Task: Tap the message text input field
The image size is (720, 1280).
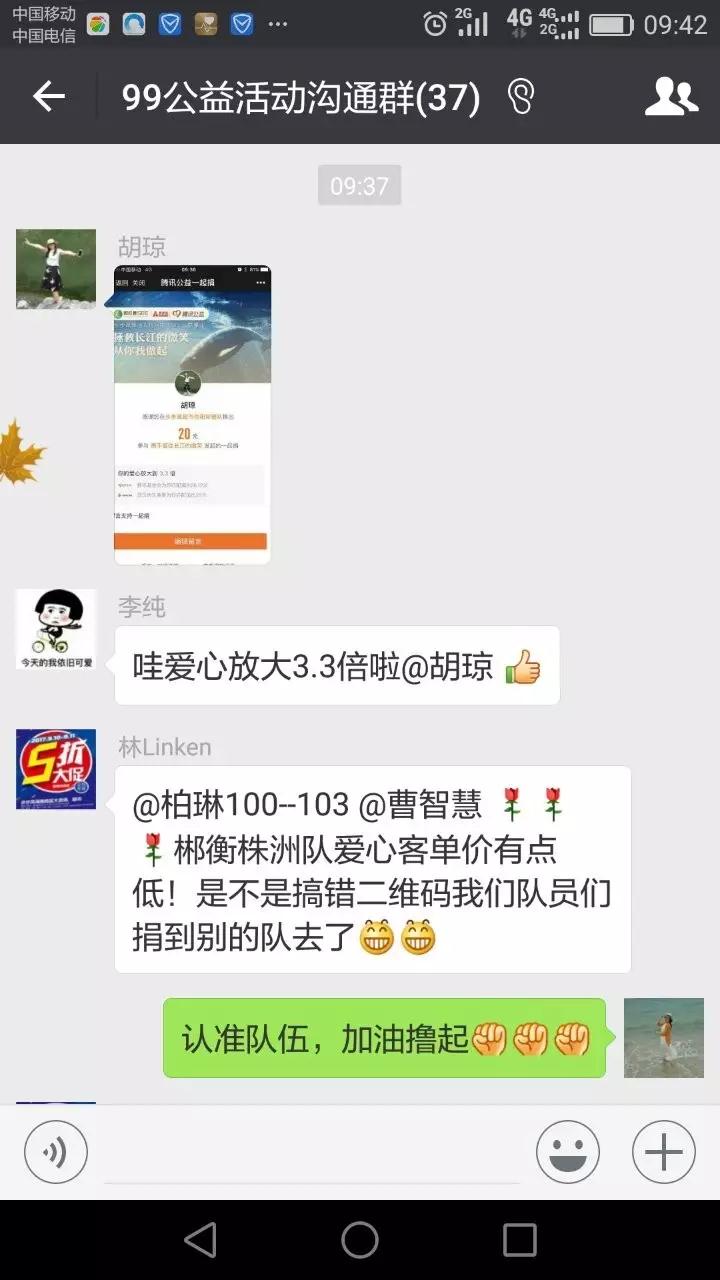Action: pyautogui.click(x=310, y=1152)
